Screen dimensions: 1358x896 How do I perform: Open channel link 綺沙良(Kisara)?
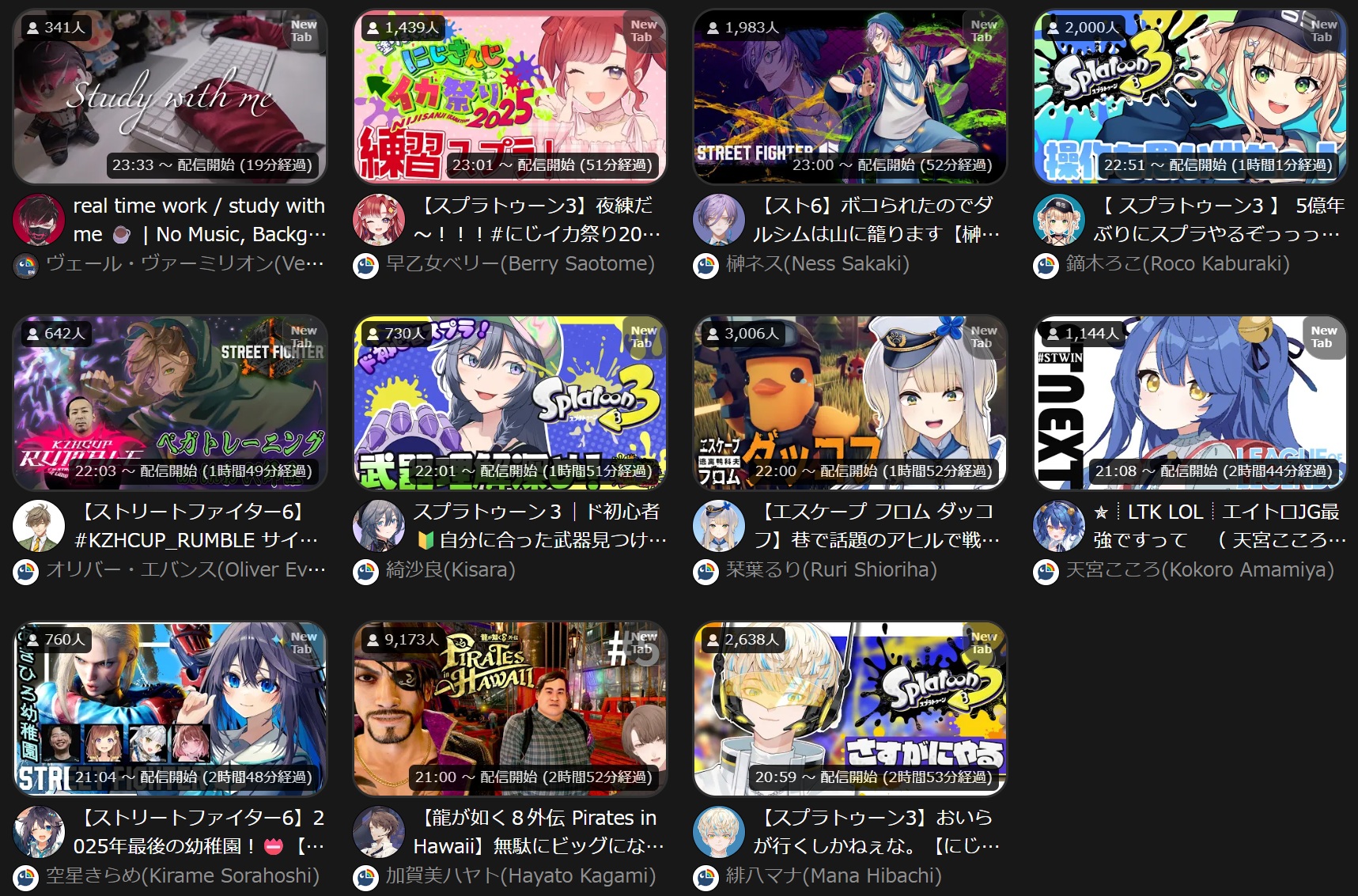tap(450, 570)
